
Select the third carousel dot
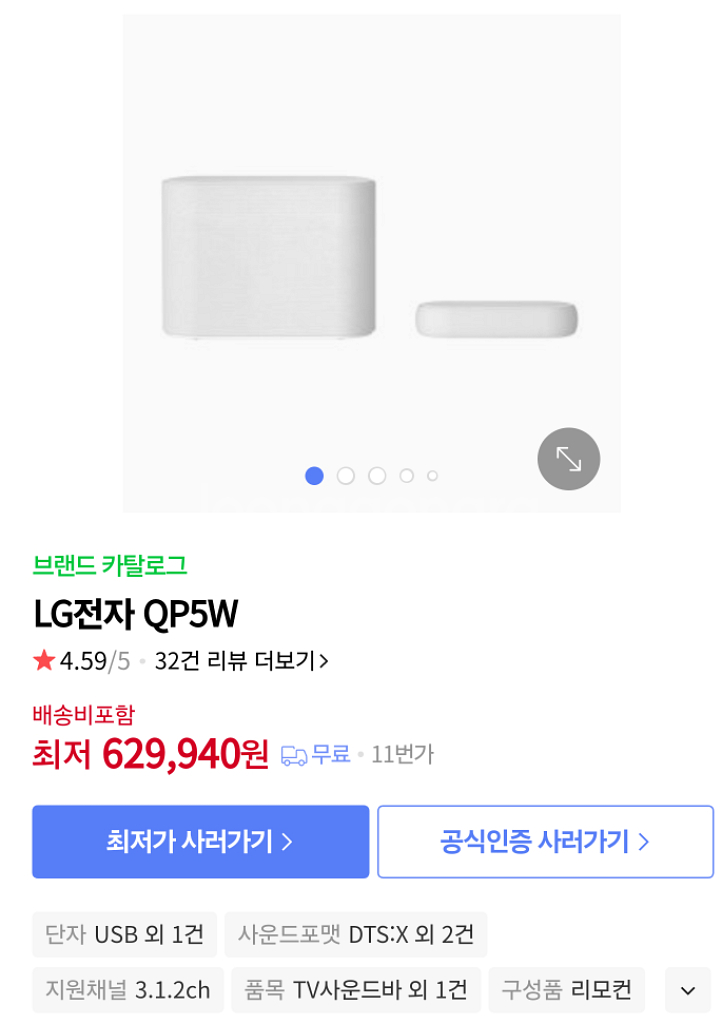pyautogui.click(x=375, y=476)
